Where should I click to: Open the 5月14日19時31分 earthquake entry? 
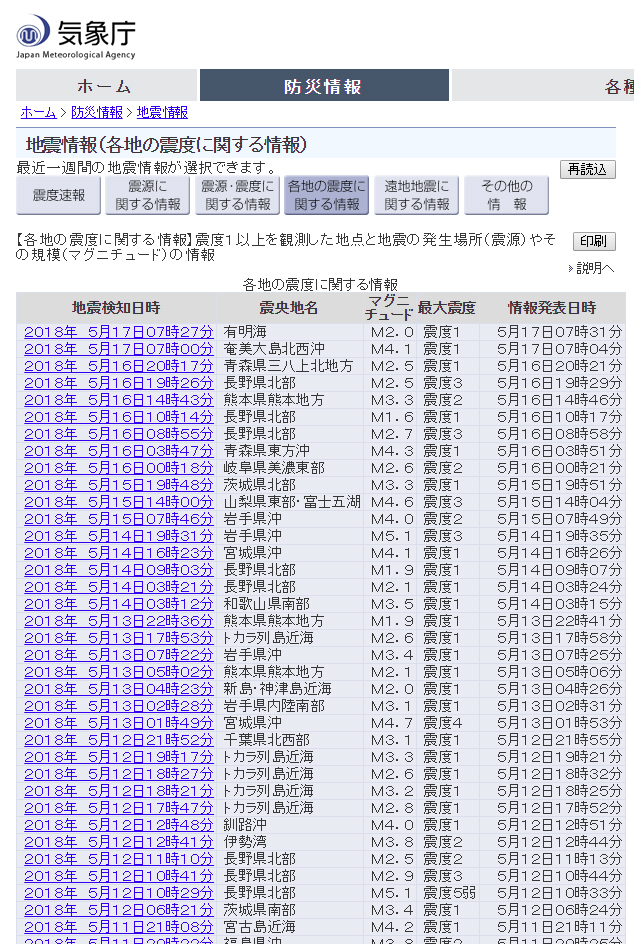tap(119, 536)
